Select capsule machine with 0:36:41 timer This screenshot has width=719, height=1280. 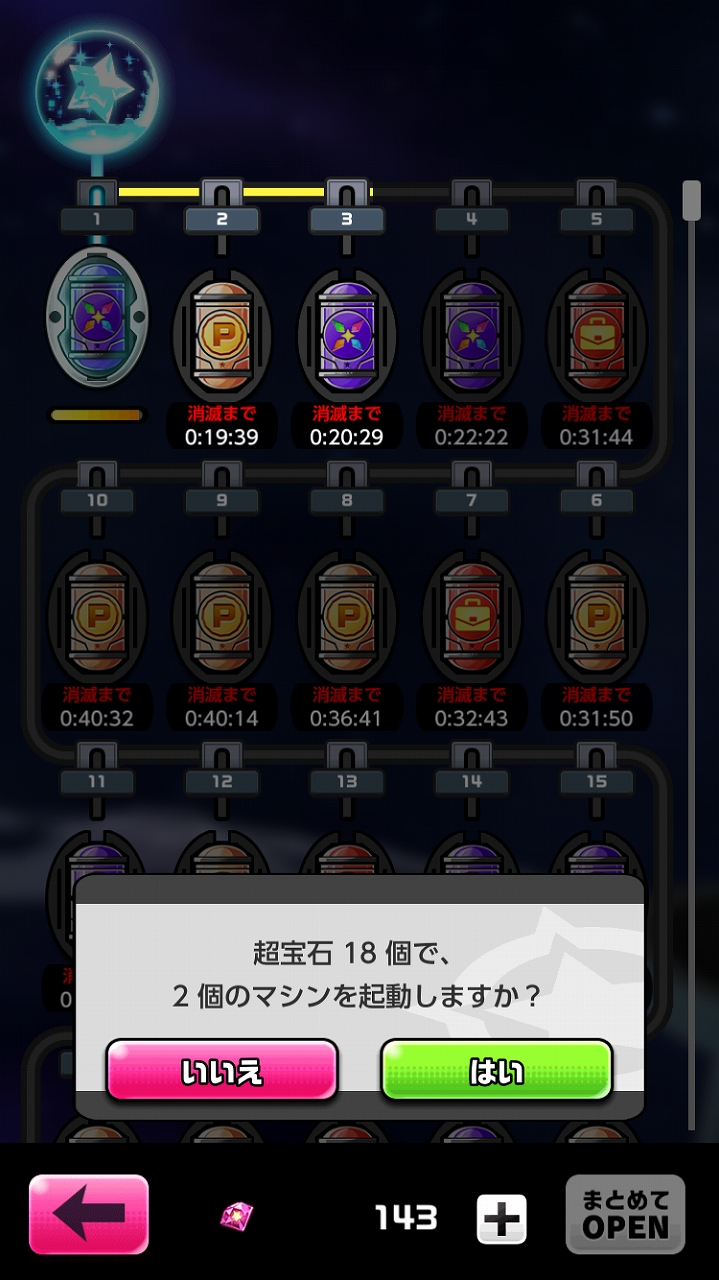347,617
